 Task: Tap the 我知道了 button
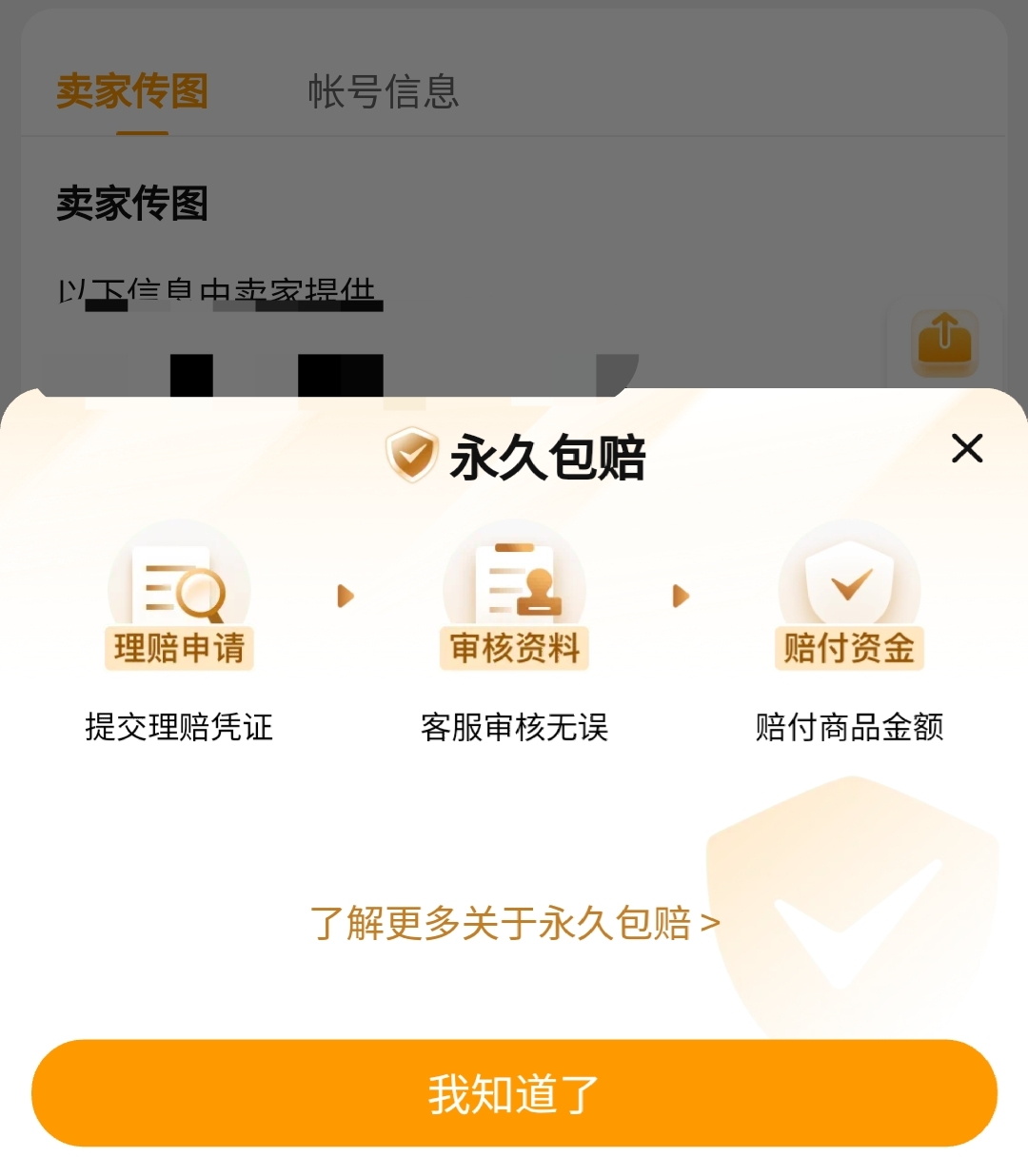pos(514,1093)
